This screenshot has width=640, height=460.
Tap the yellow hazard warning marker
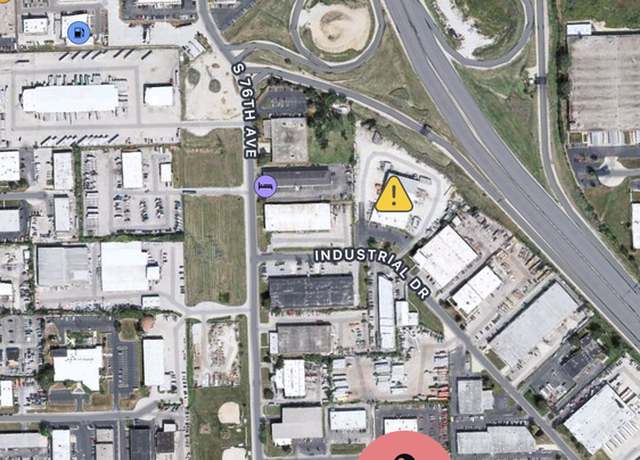point(394,194)
